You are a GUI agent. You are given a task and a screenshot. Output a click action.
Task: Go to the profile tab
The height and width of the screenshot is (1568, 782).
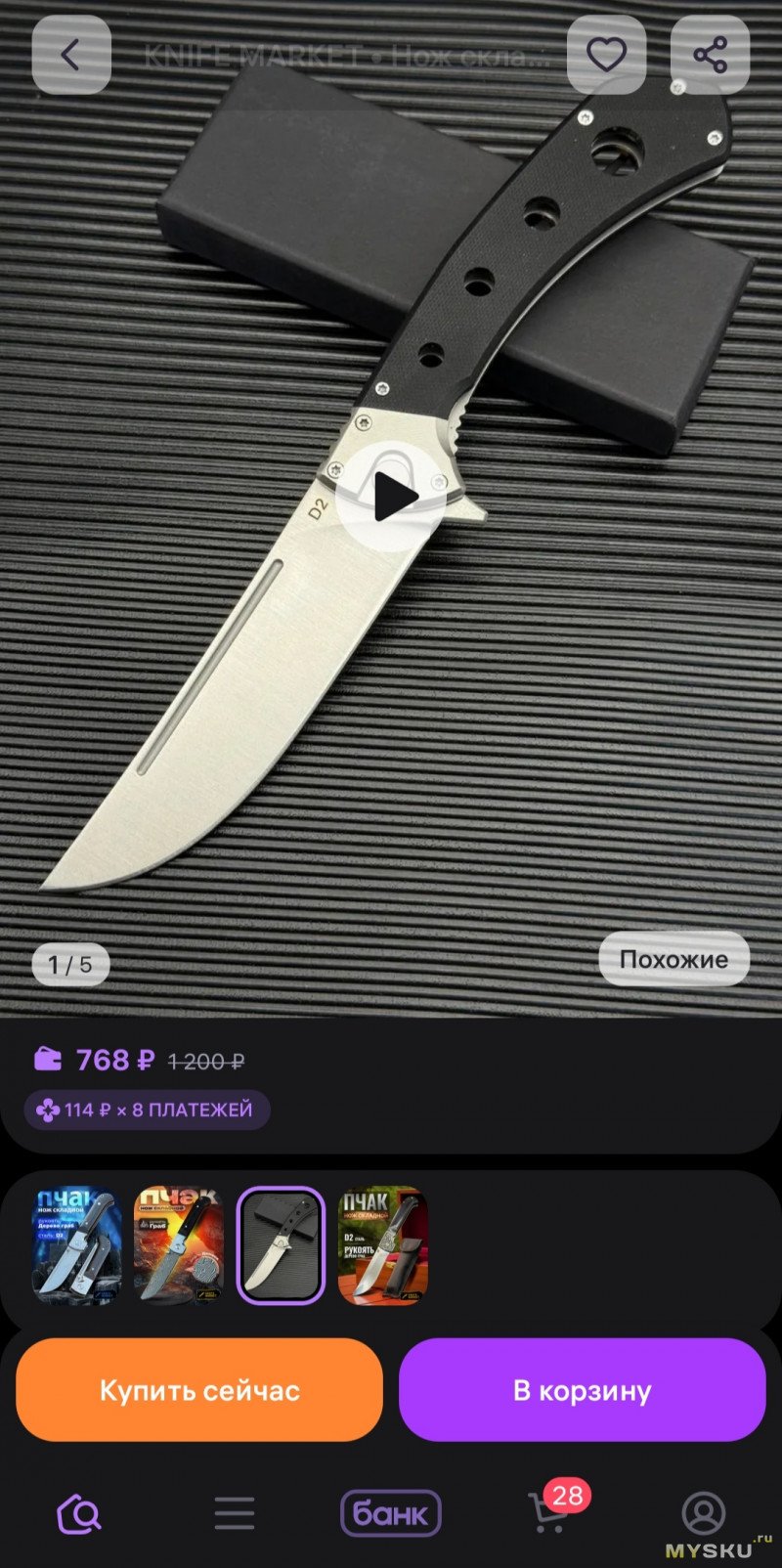click(703, 1513)
